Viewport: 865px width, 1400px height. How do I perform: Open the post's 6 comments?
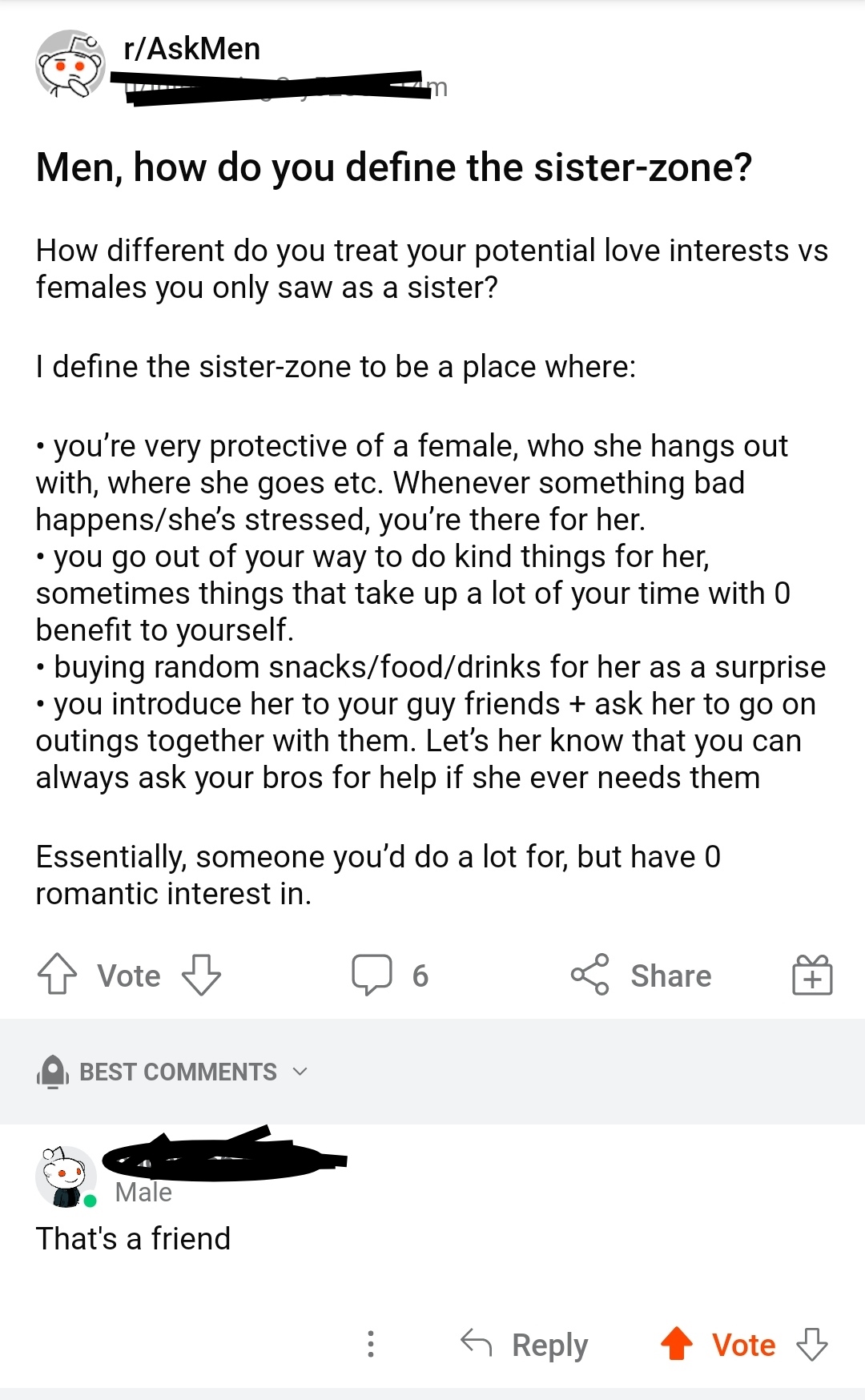click(391, 975)
